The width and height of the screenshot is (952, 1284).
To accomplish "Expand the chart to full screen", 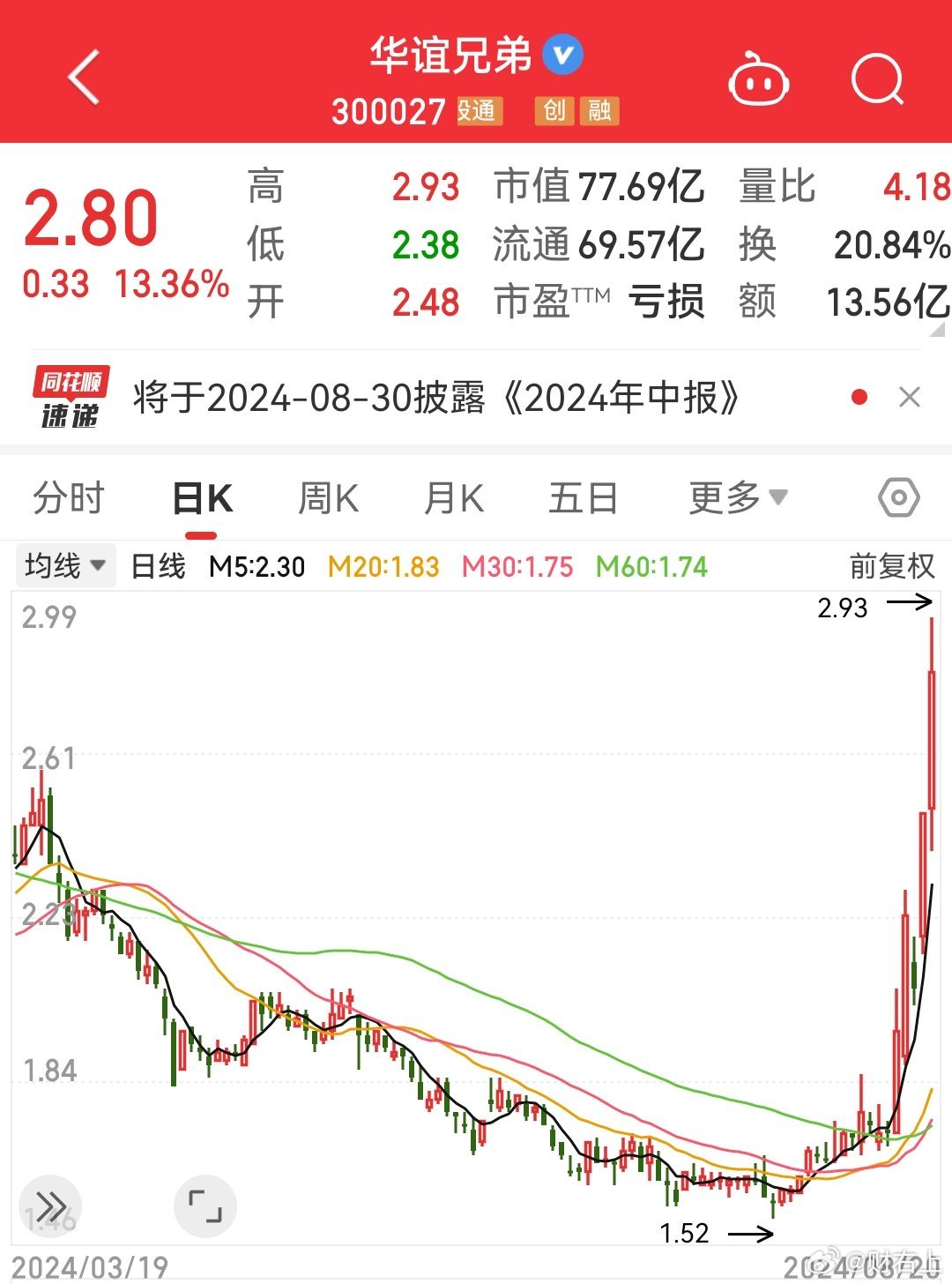I will tap(205, 1206).
